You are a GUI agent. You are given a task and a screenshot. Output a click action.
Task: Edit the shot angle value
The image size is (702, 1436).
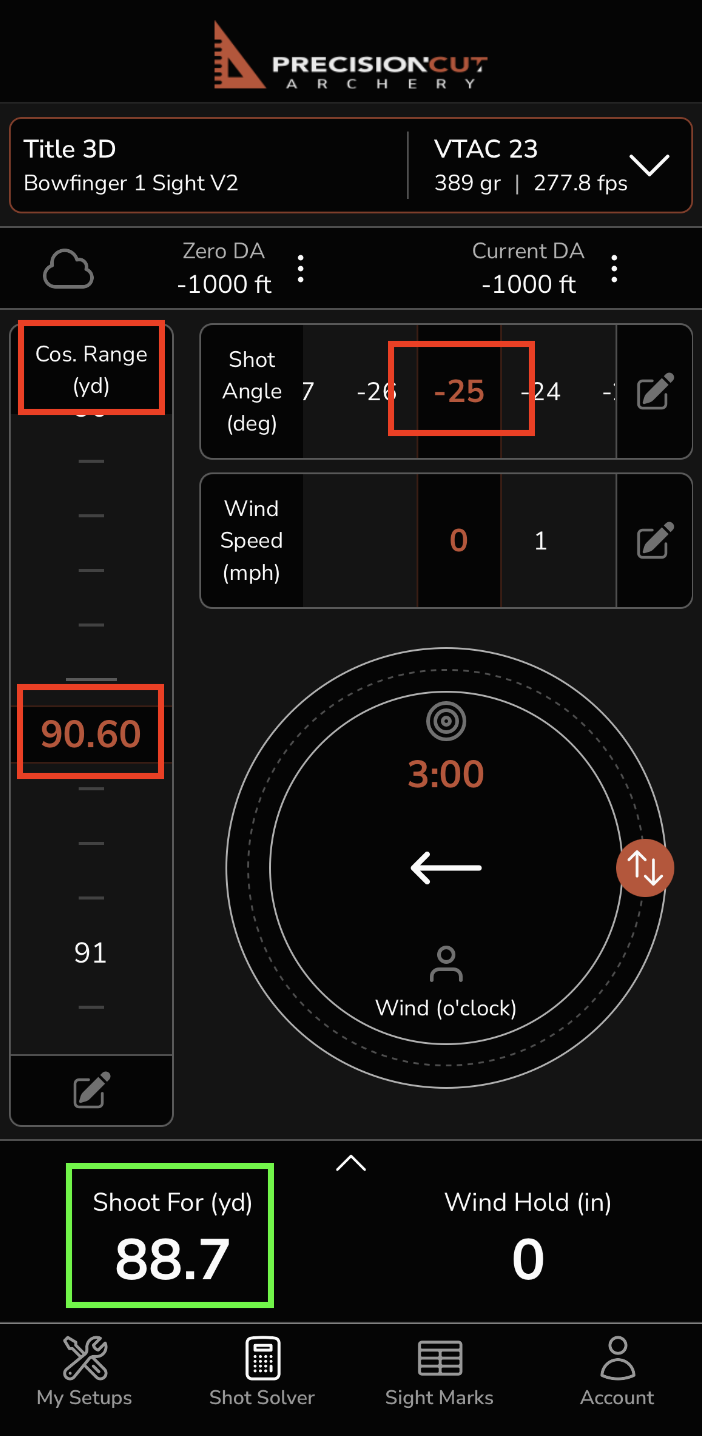coord(654,391)
